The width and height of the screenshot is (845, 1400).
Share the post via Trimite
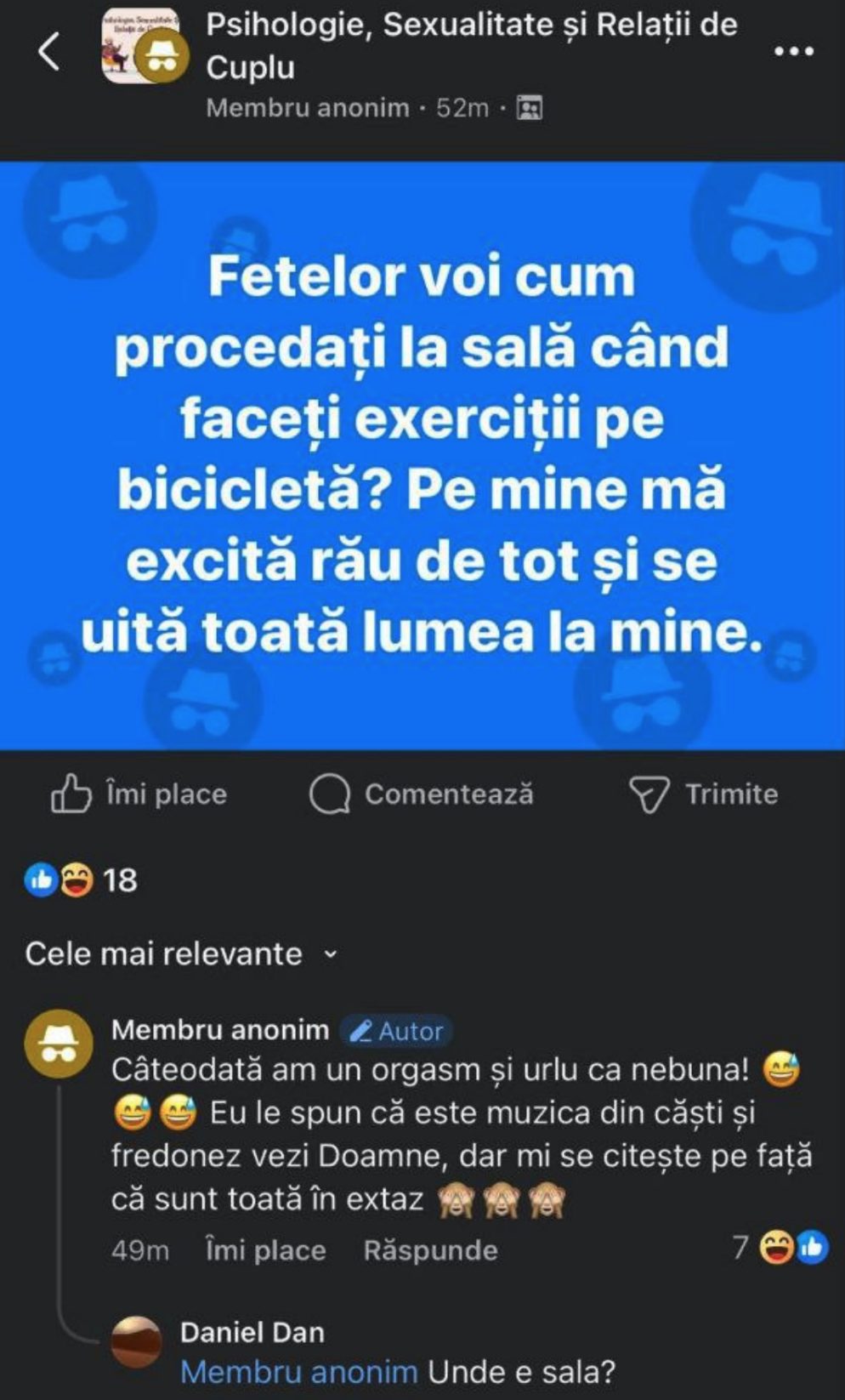click(704, 794)
